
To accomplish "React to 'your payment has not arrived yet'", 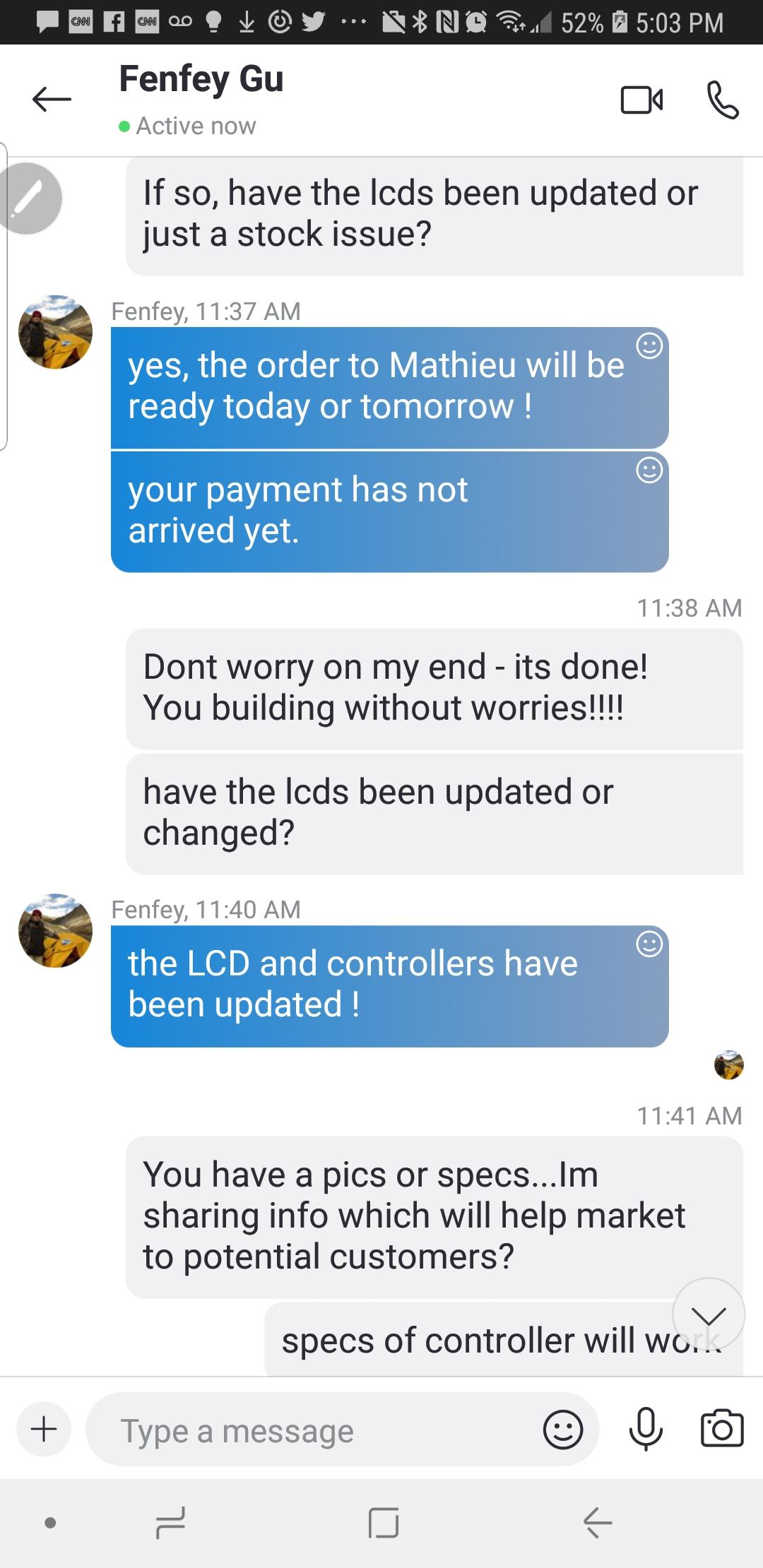I will tap(649, 470).
